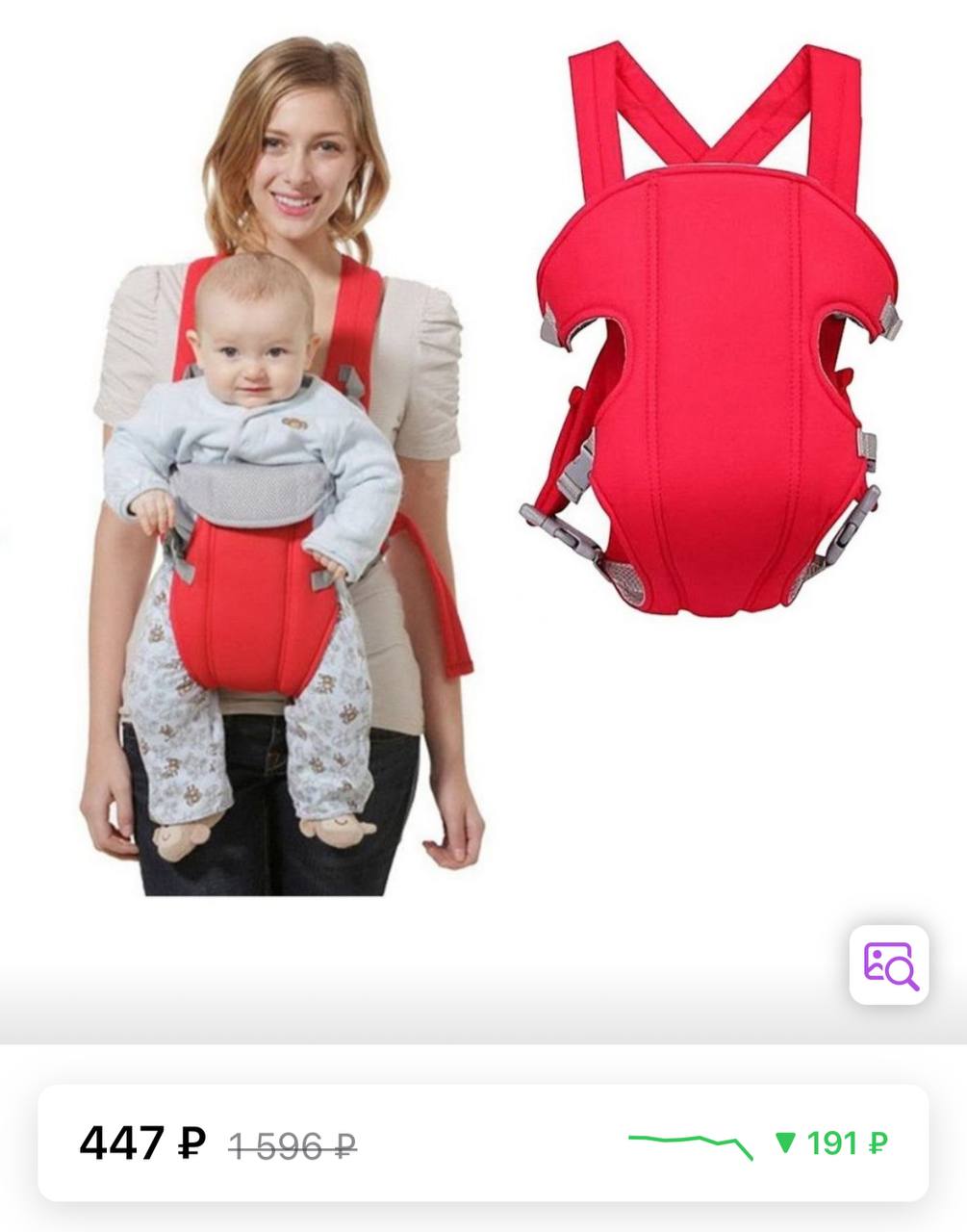The height and width of the screenshot is (1232, 967).
Task: Open the baby carrier product photo
Action: (481, 462)
